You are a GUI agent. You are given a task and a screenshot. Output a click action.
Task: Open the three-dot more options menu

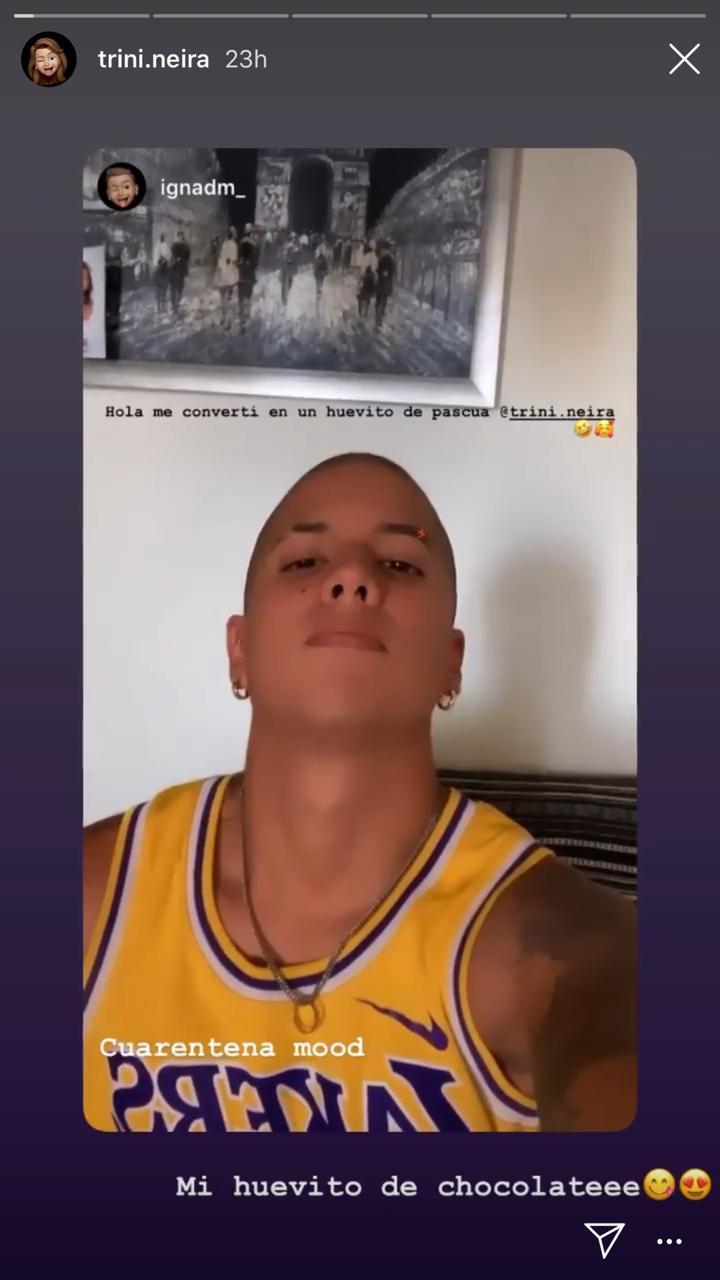tap(669, 1241)
